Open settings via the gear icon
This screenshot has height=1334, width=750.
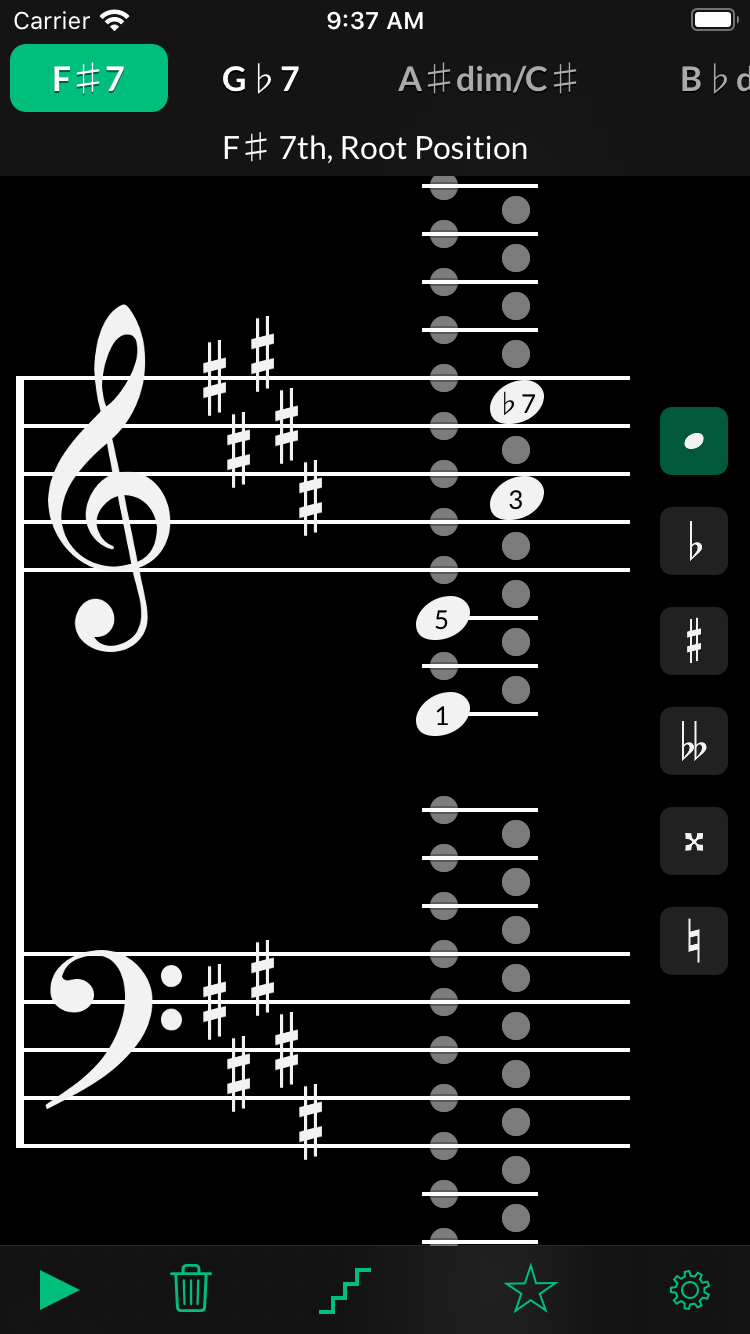tap(690, 1290)
